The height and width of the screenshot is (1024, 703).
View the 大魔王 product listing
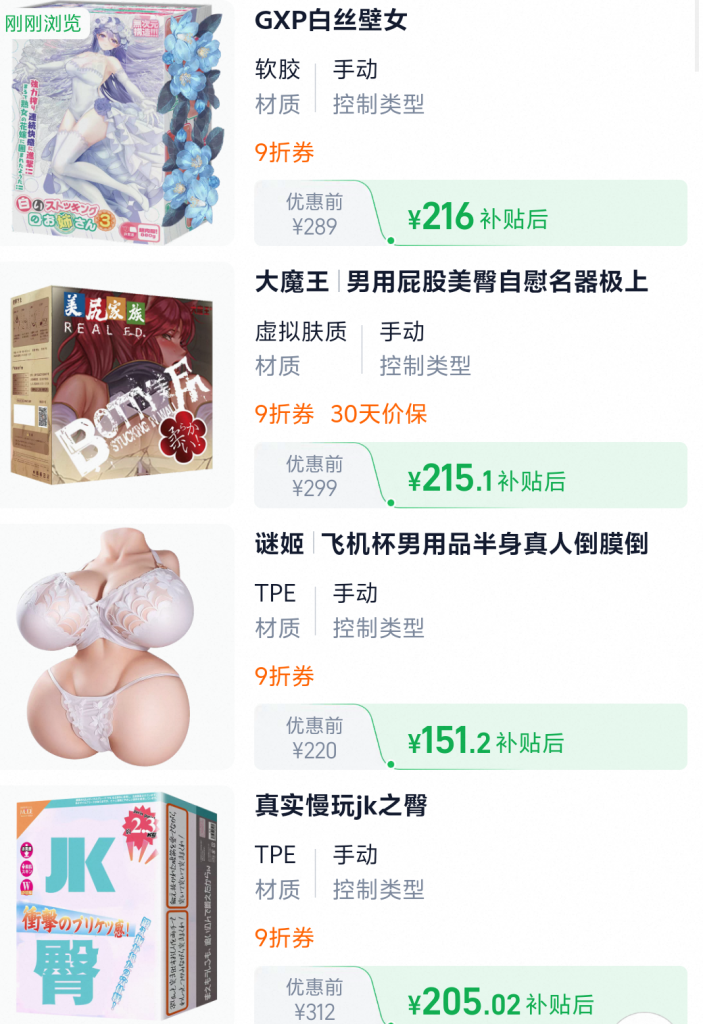451,282
